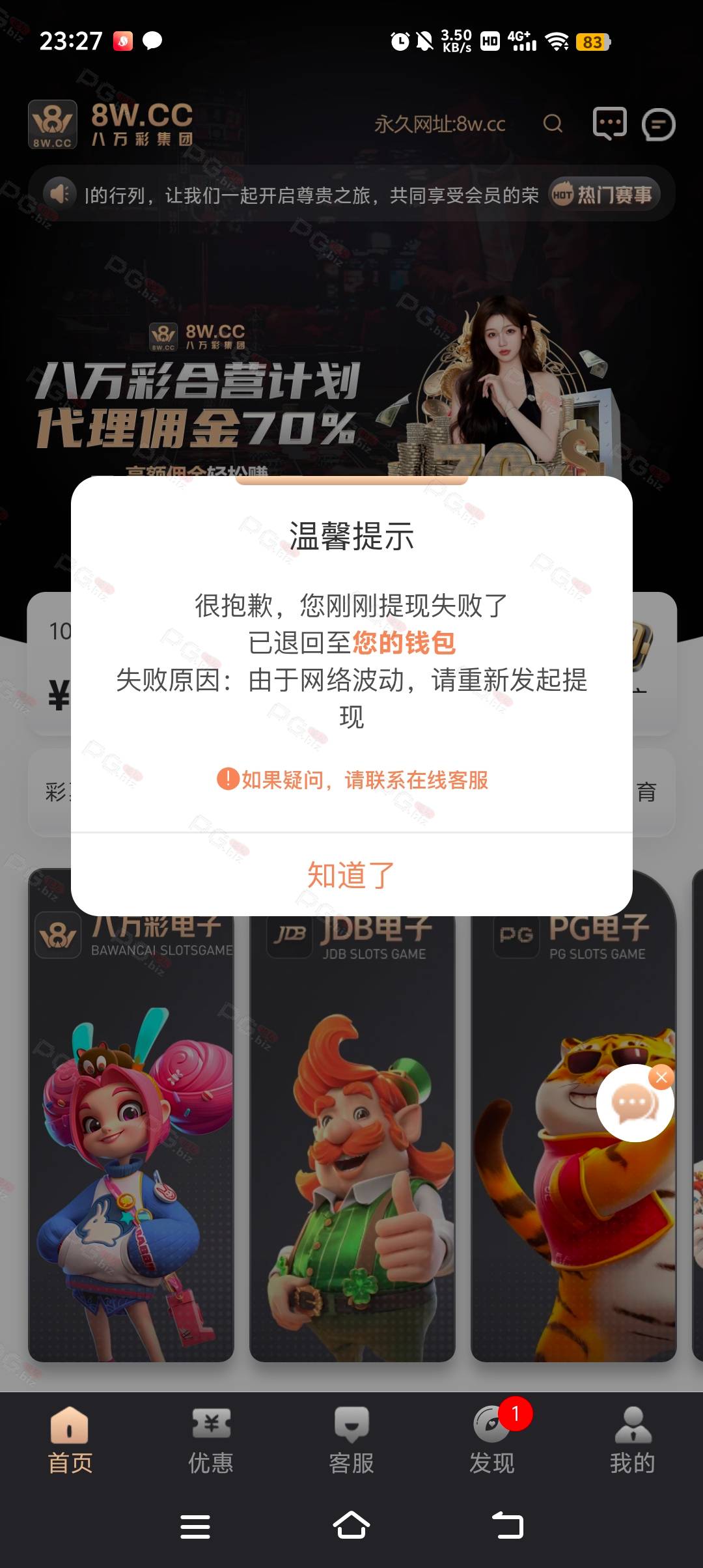
Task: Switch to the 客服 tab
Action: coord(351,1440)
